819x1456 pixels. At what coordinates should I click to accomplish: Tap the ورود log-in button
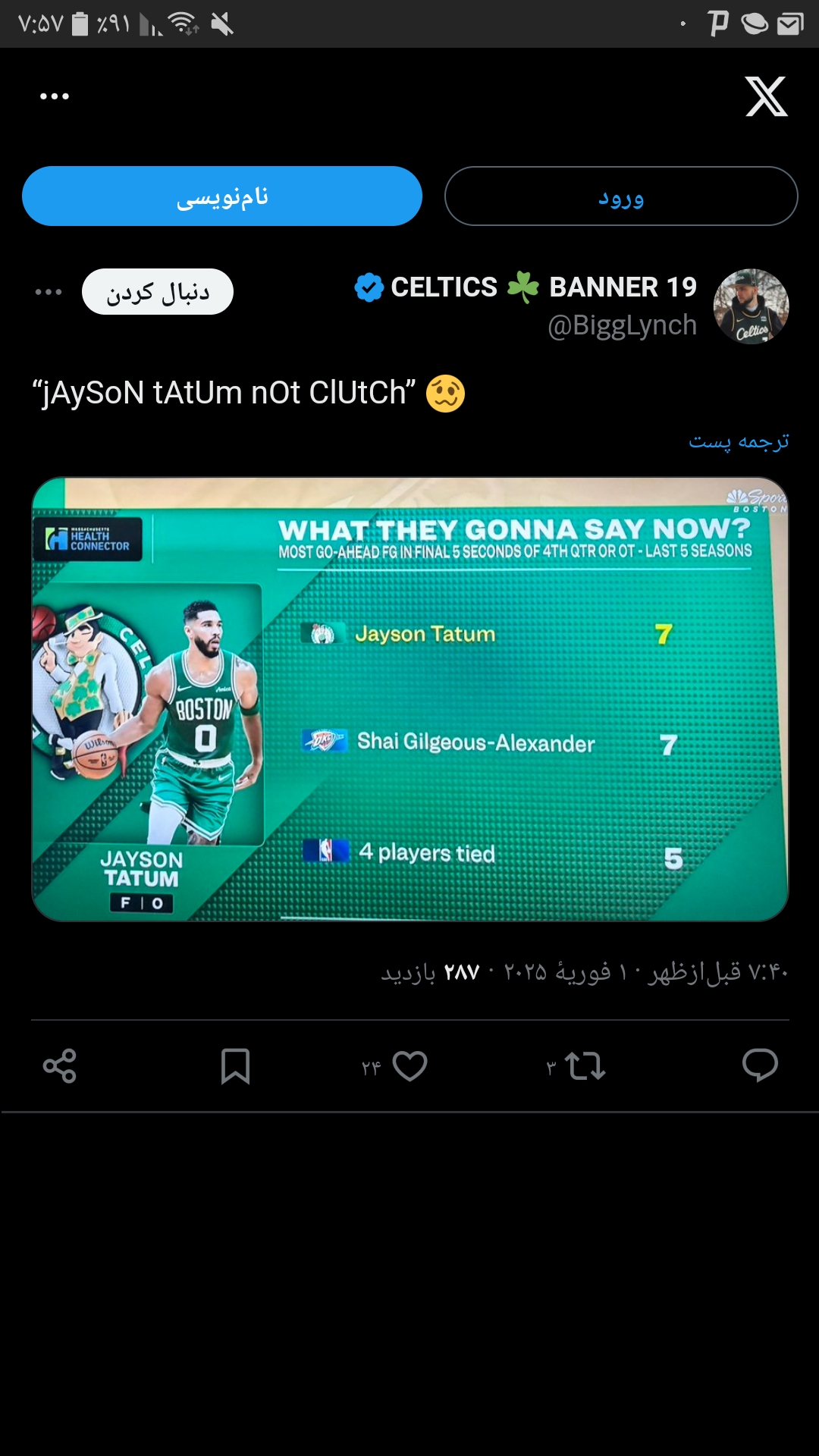[x=621, y=196]
